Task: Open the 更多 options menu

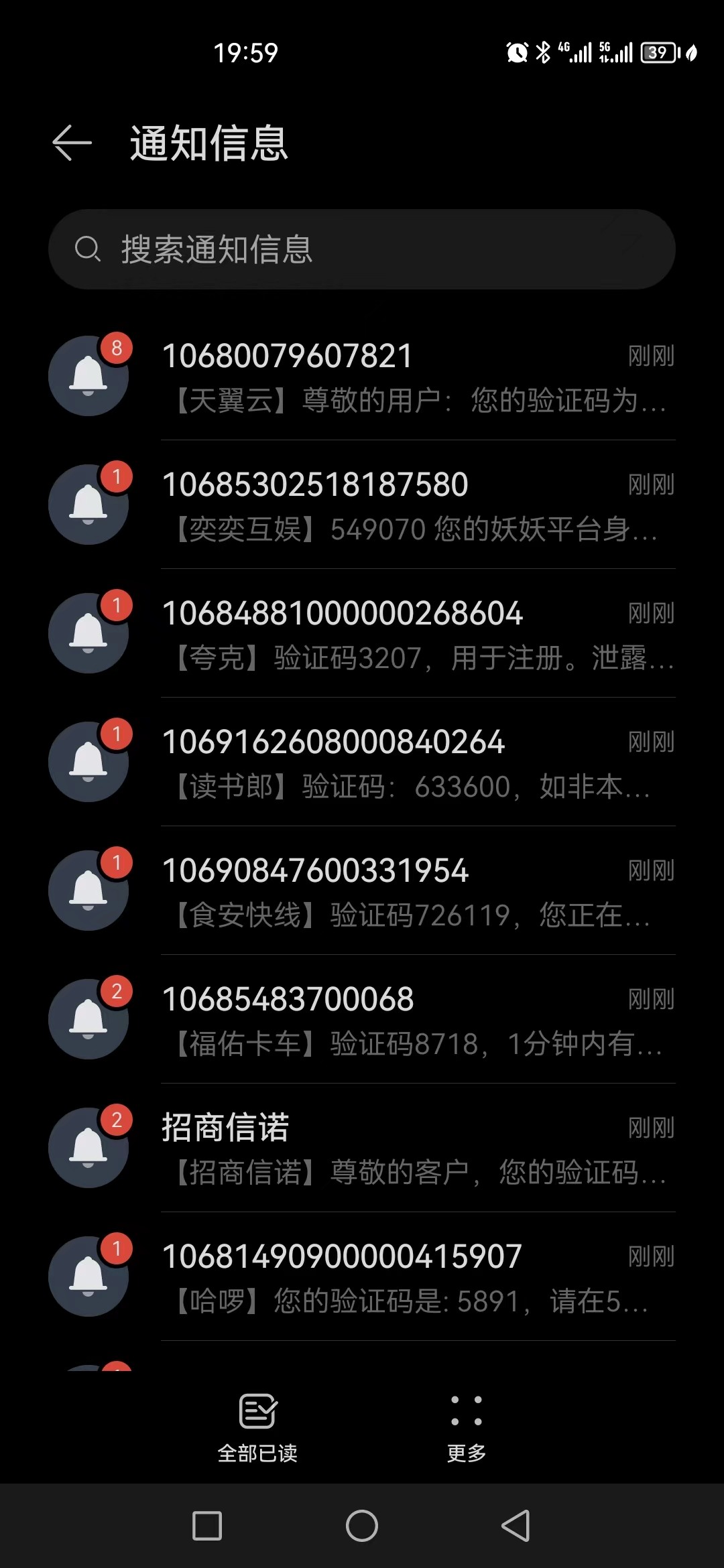Action: (467, 1427)
